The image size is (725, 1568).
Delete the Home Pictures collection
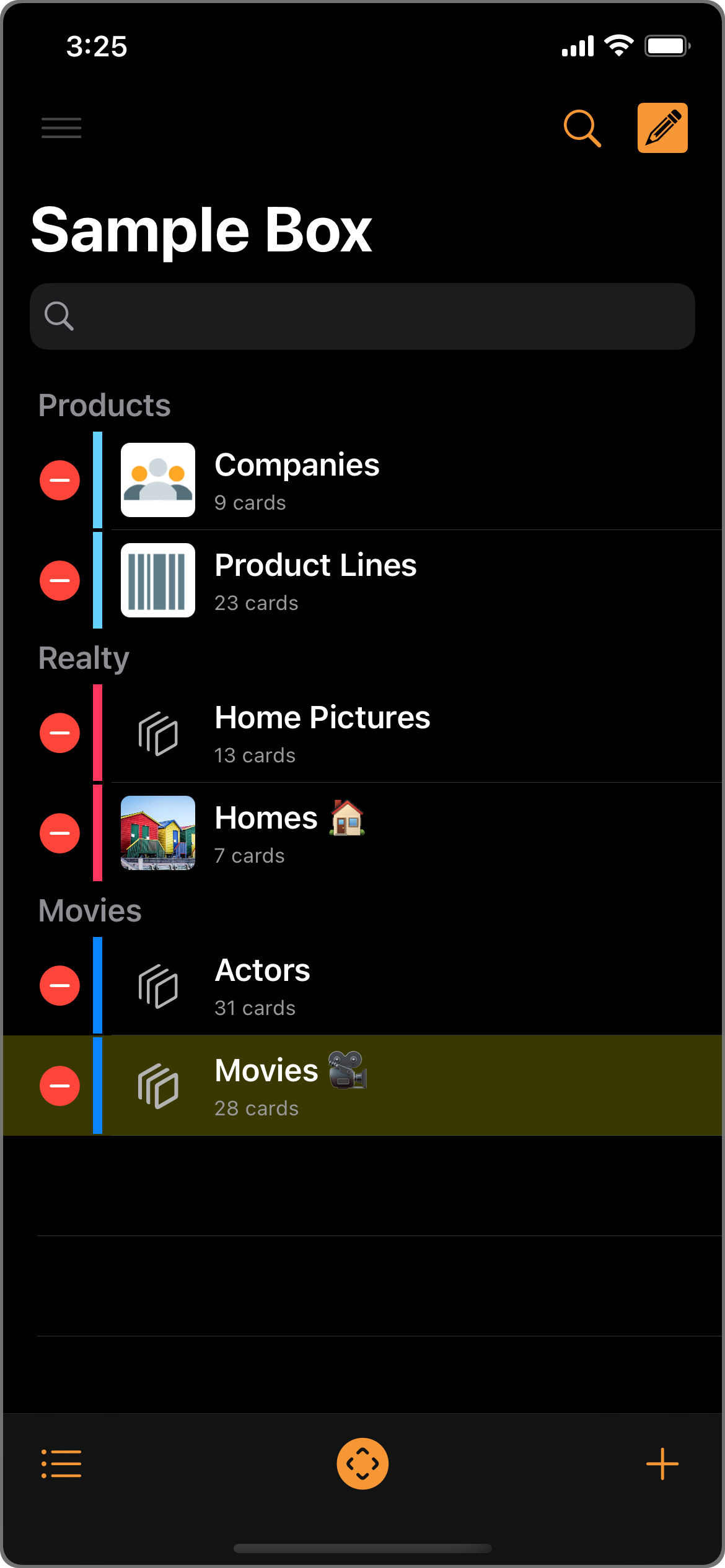point(59,733)
